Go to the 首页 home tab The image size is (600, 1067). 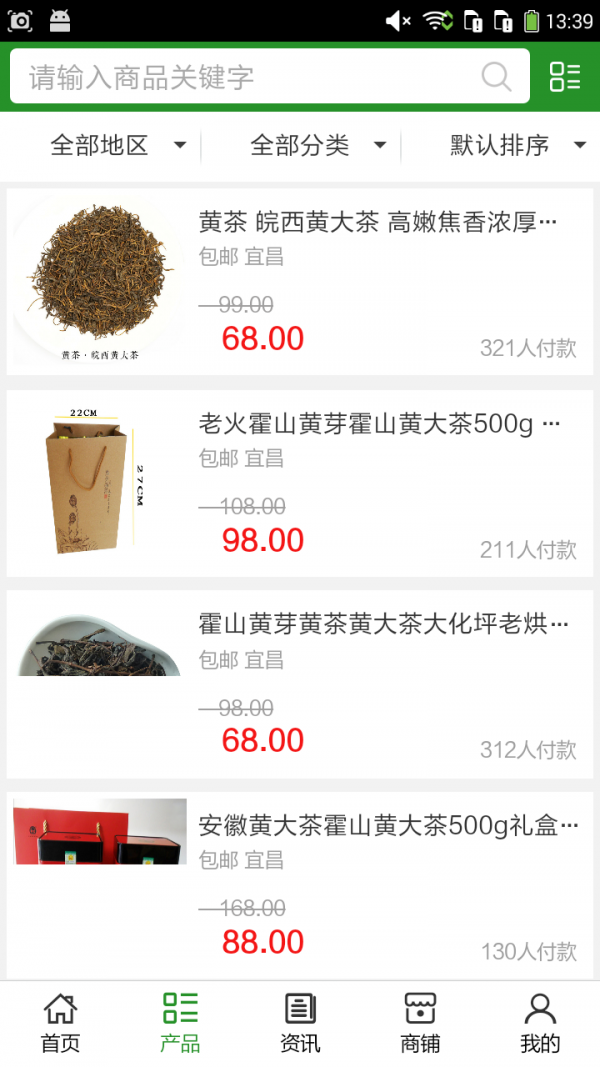coord(60,1024)
